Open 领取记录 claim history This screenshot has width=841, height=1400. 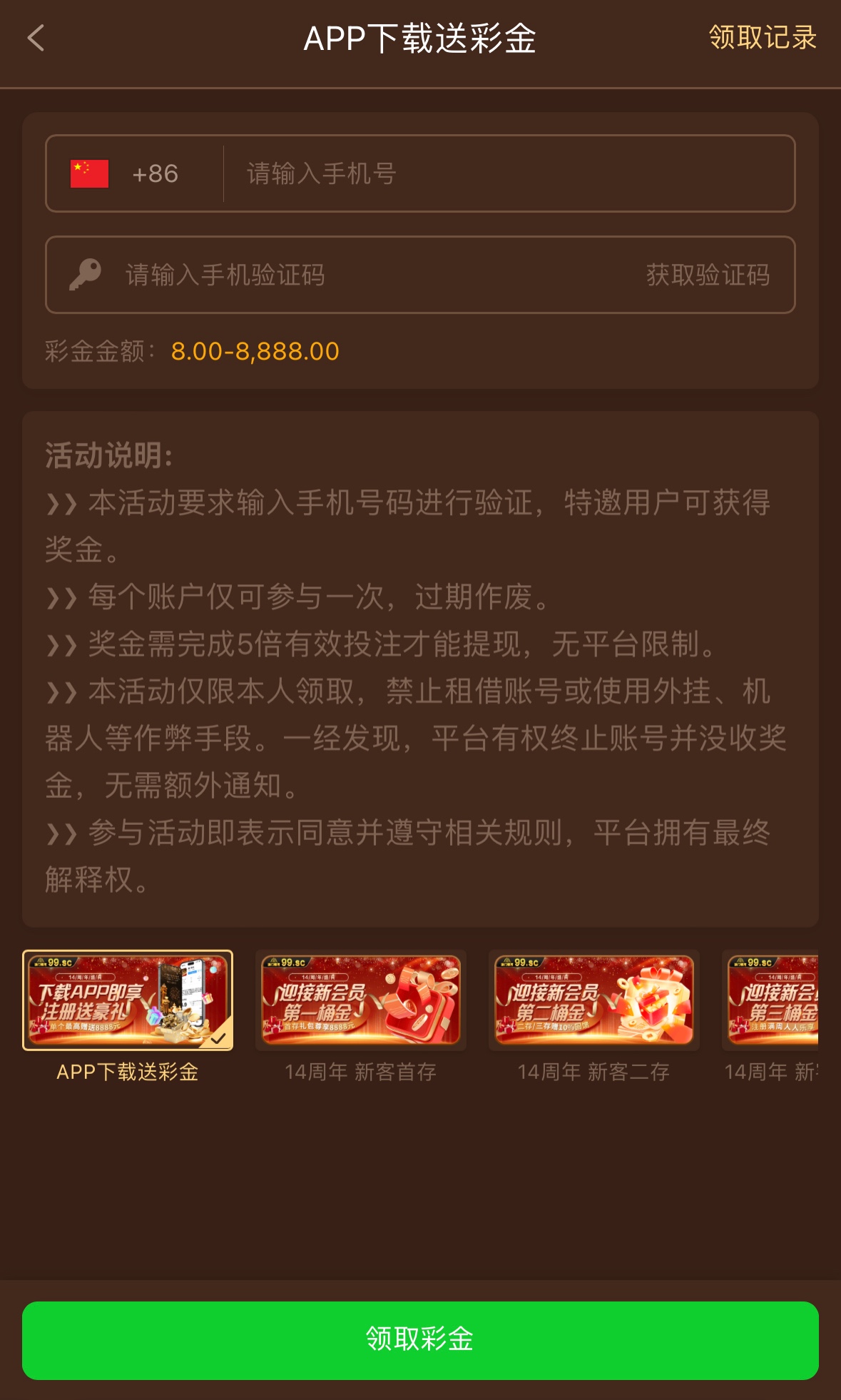coord(762,38)
